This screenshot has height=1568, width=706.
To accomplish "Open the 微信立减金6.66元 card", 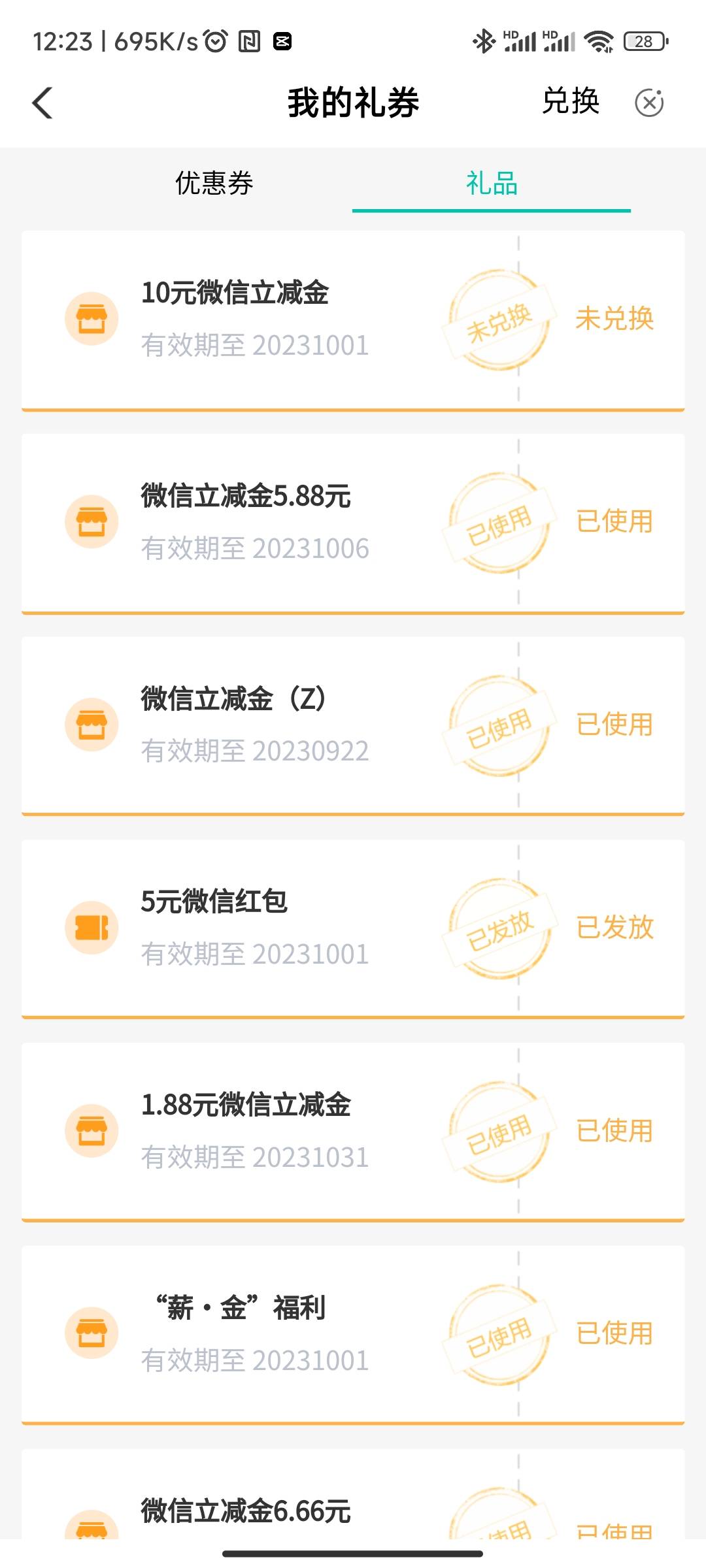I will point(353,1494).
